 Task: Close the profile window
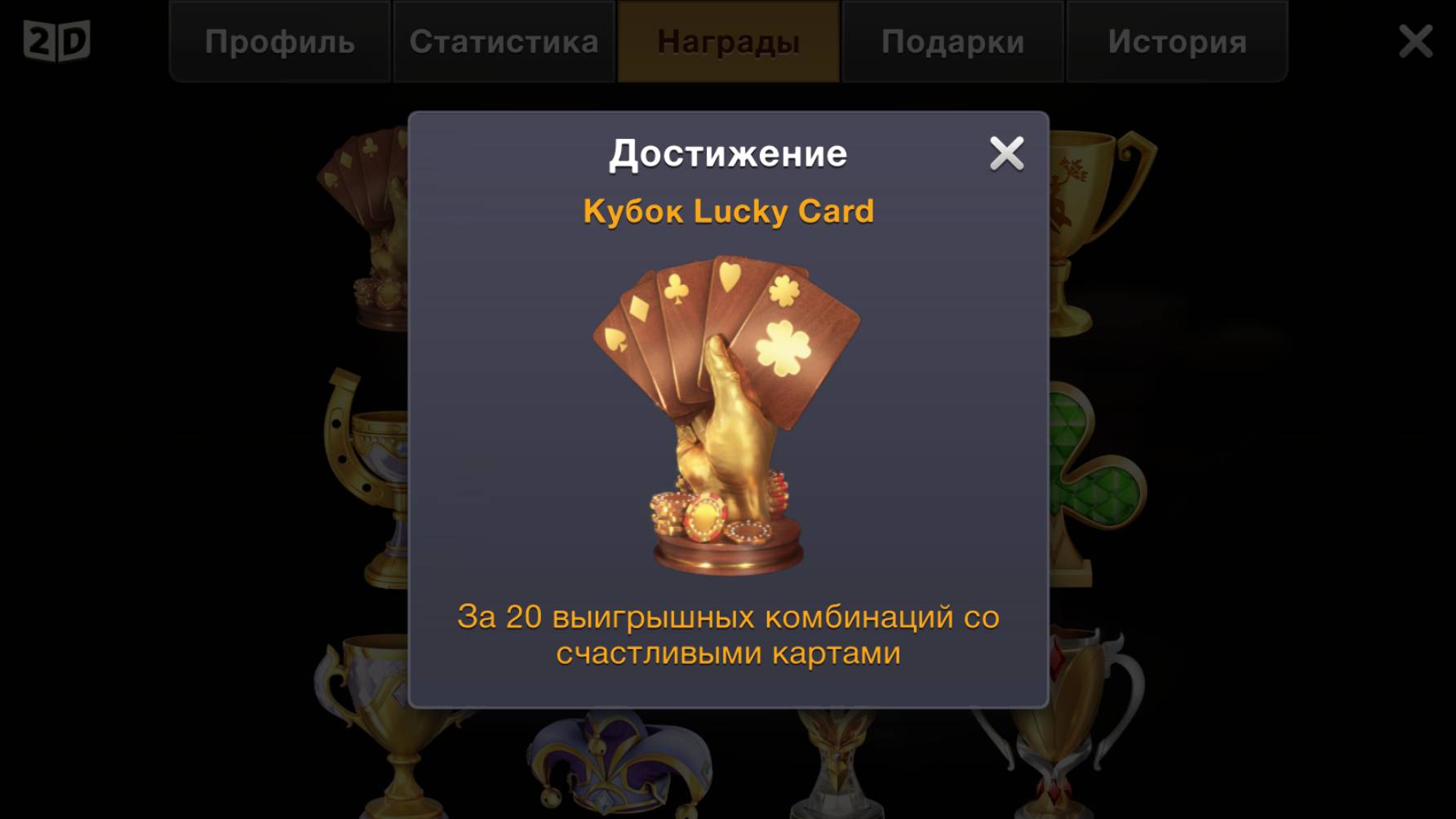(x=1415, y=41)
